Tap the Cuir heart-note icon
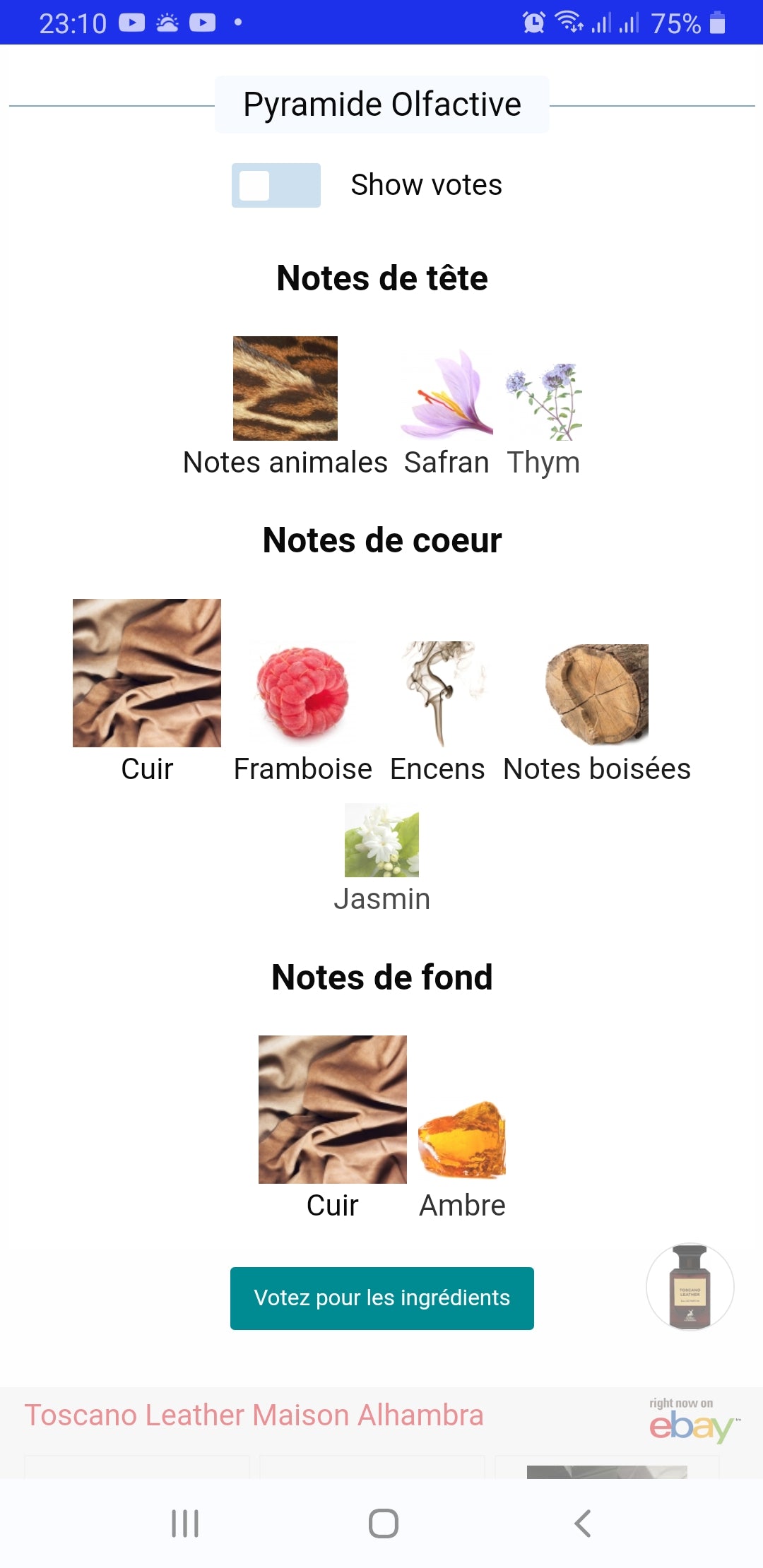The image size is (763, 1568). pos(146,672)
